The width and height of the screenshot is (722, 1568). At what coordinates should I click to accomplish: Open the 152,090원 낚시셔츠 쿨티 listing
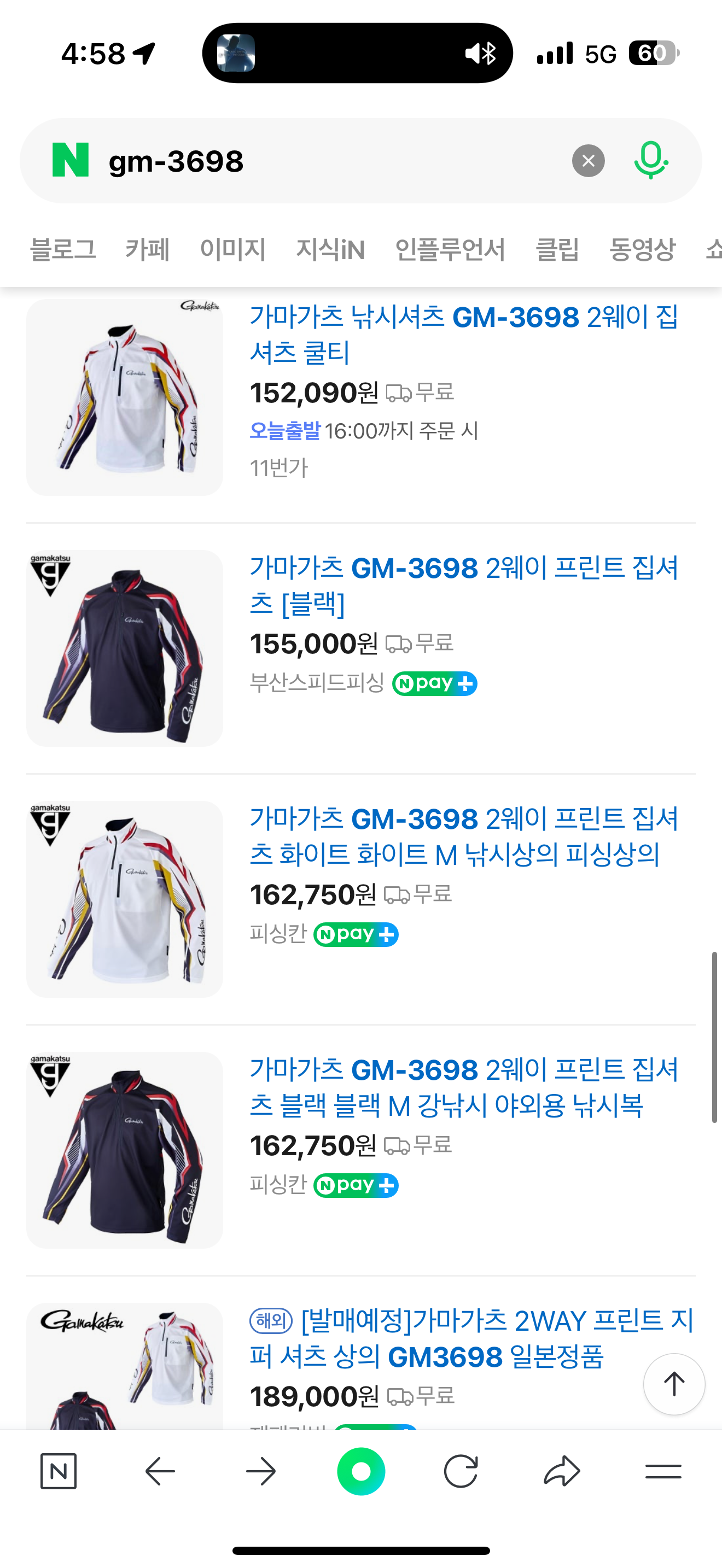tap(464, 334)
